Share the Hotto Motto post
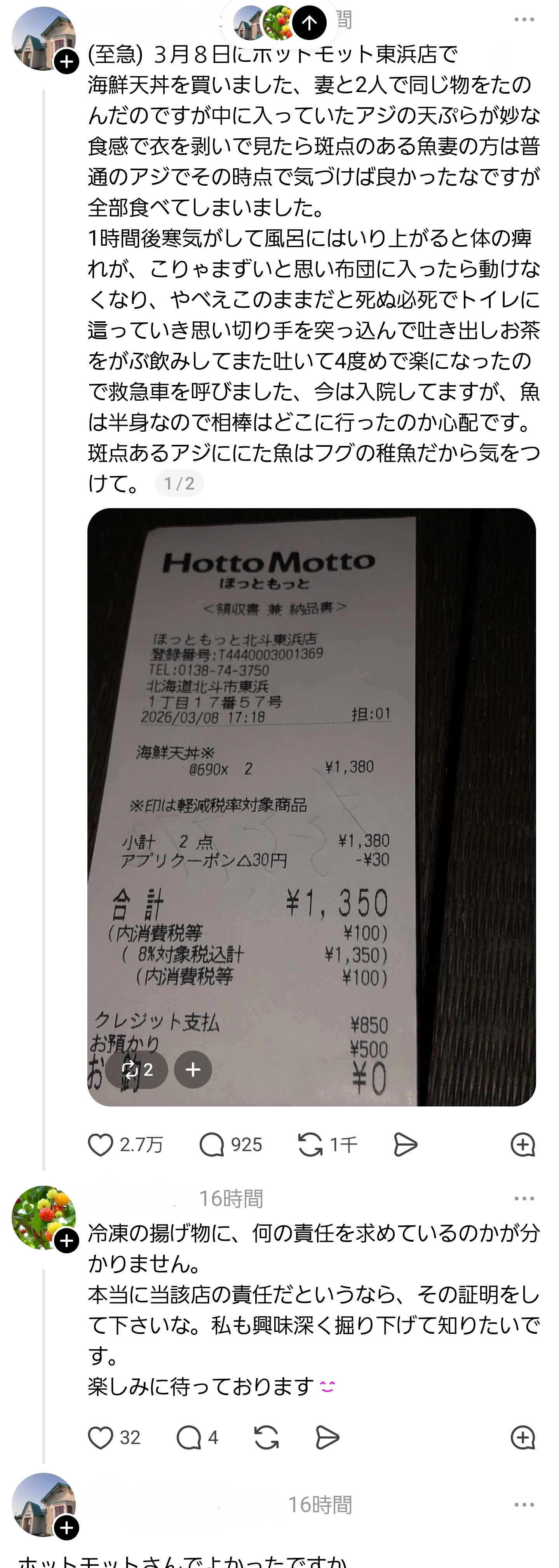 tap(406, 1145)
